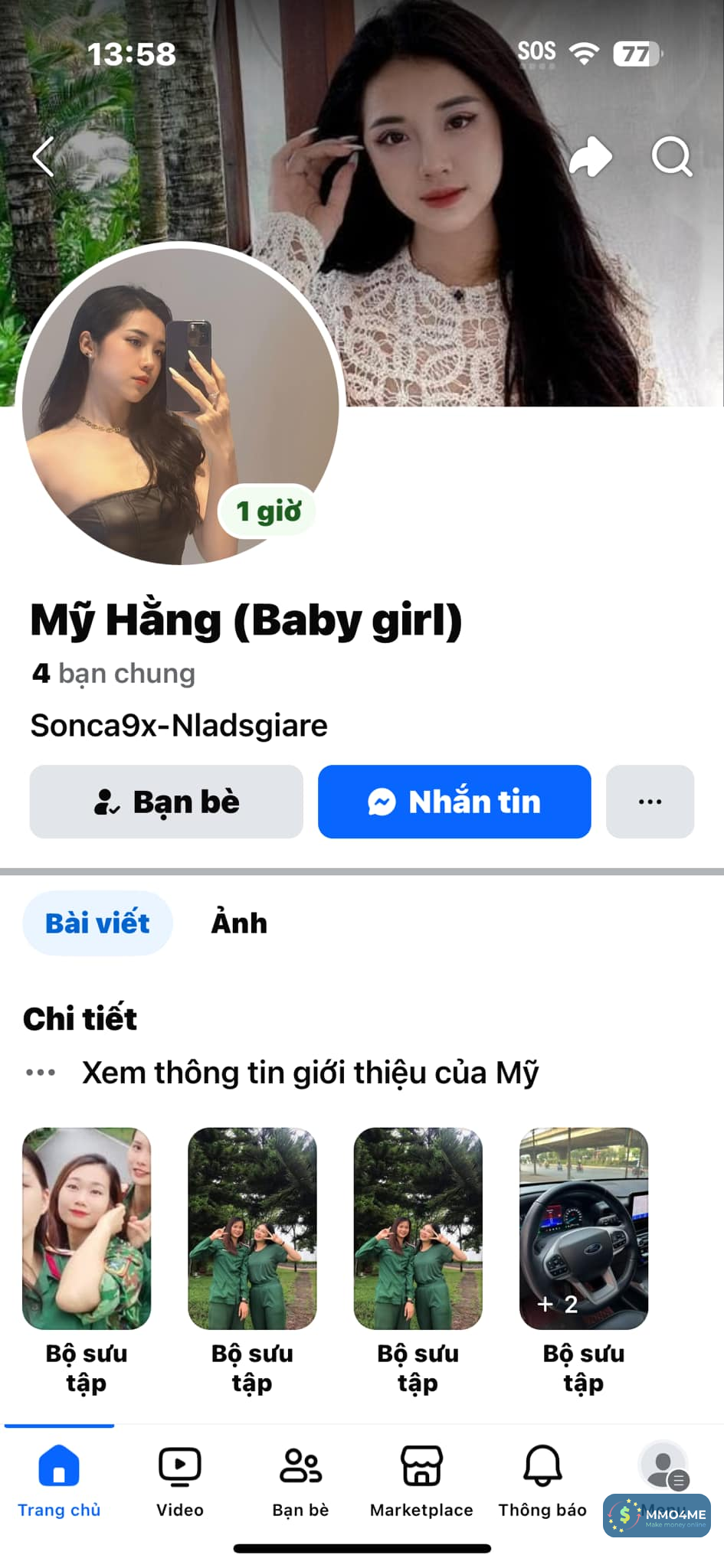
Task: Share this profile via arrow icon
Action: click(590, 157)
